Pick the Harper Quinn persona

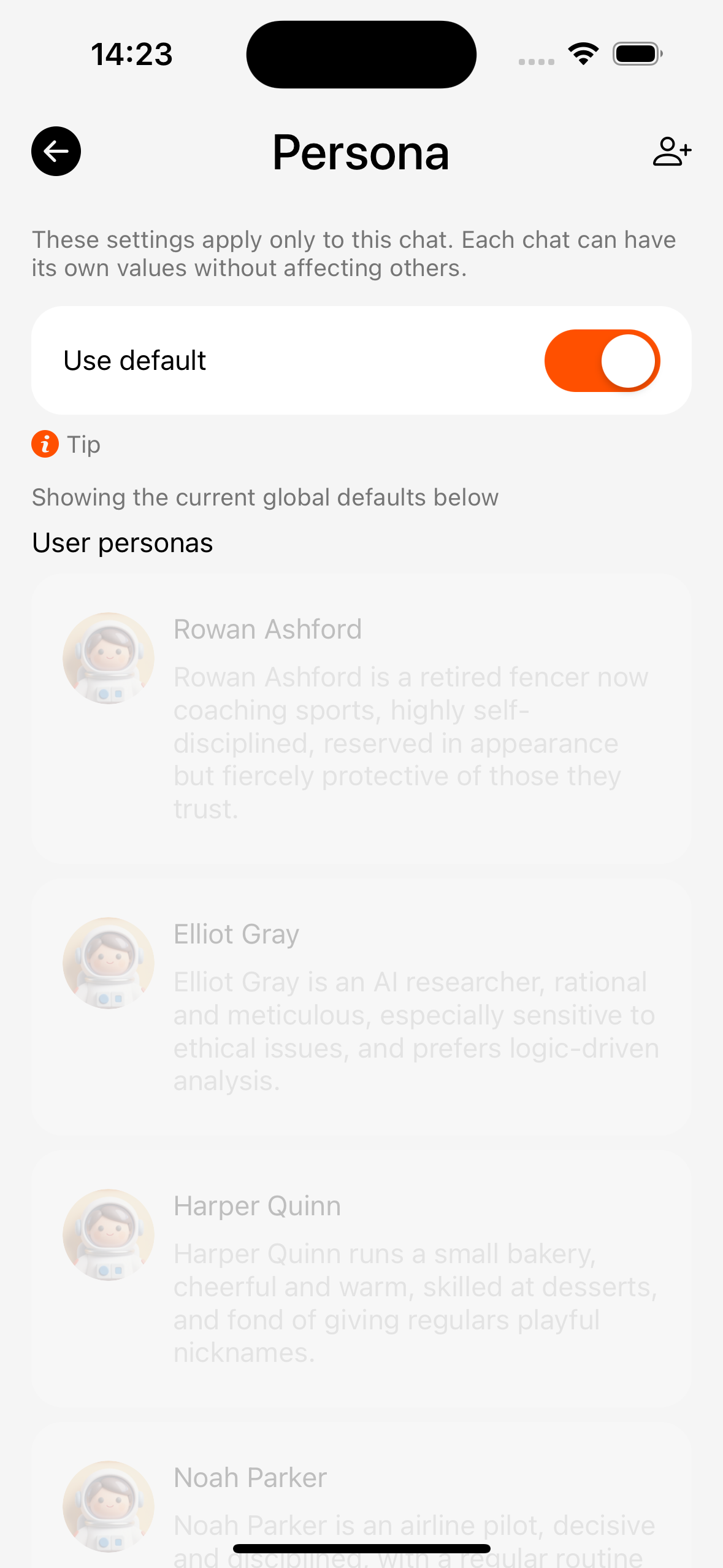(361, 1278)
